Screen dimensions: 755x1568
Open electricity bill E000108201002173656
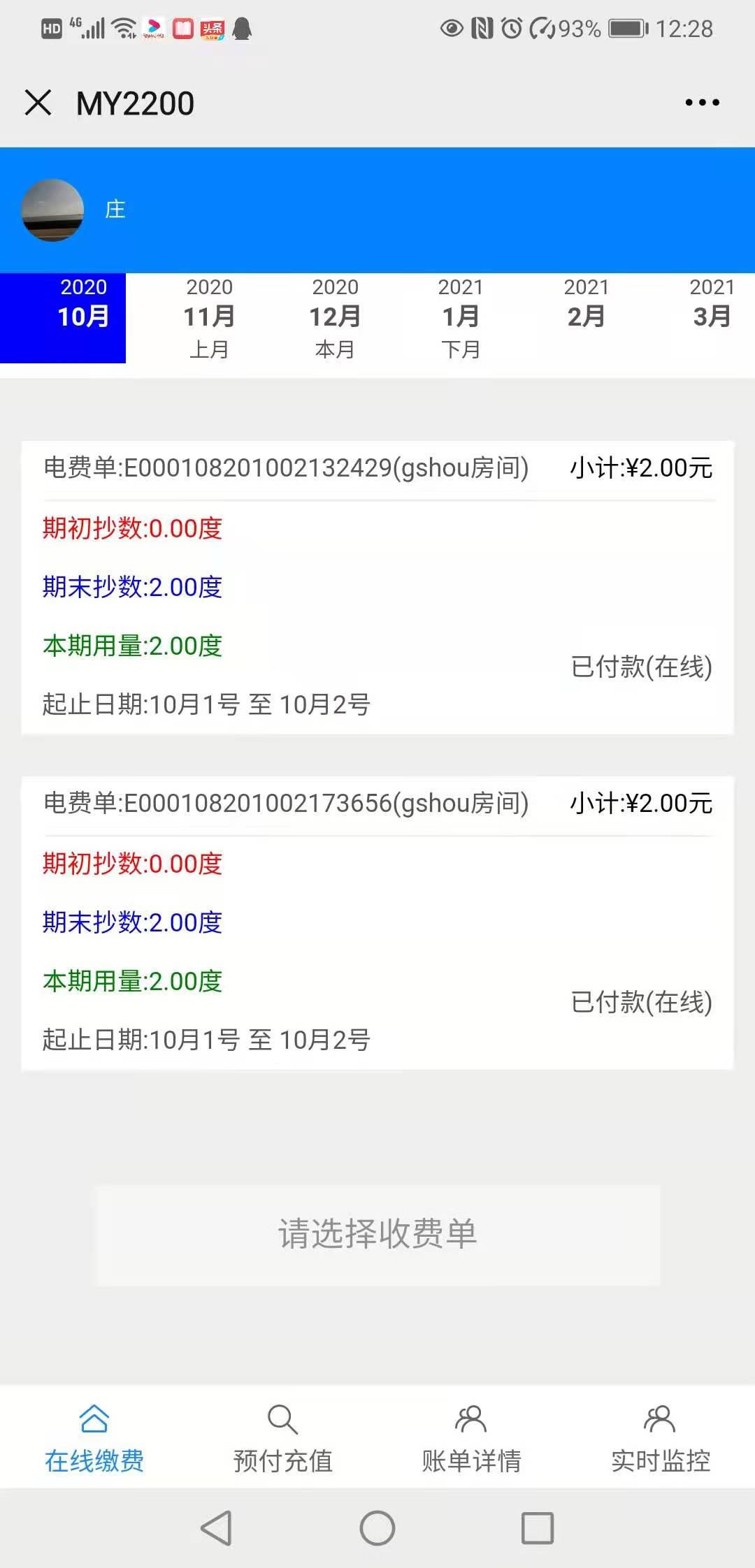click(377, 922)
